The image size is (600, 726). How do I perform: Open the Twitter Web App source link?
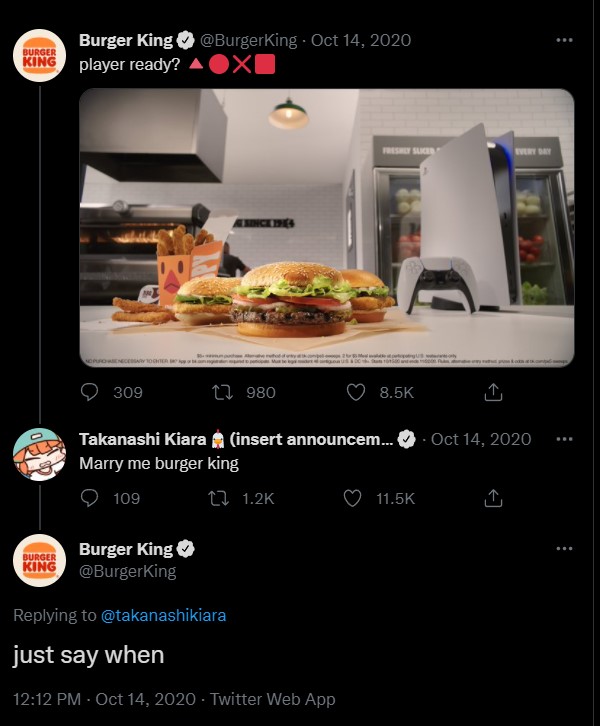(273, 699)
